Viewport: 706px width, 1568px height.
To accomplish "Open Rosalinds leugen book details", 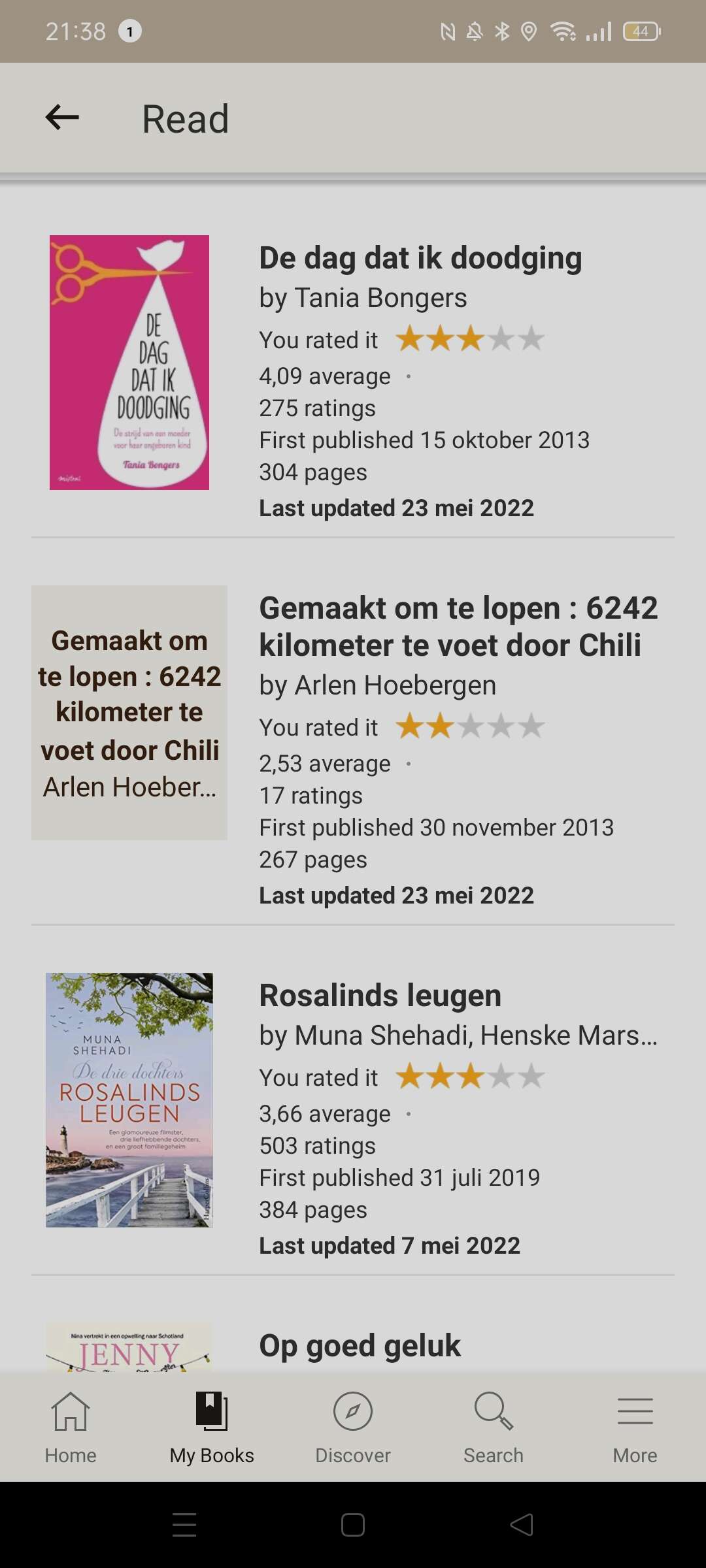I will click(380, 996).
